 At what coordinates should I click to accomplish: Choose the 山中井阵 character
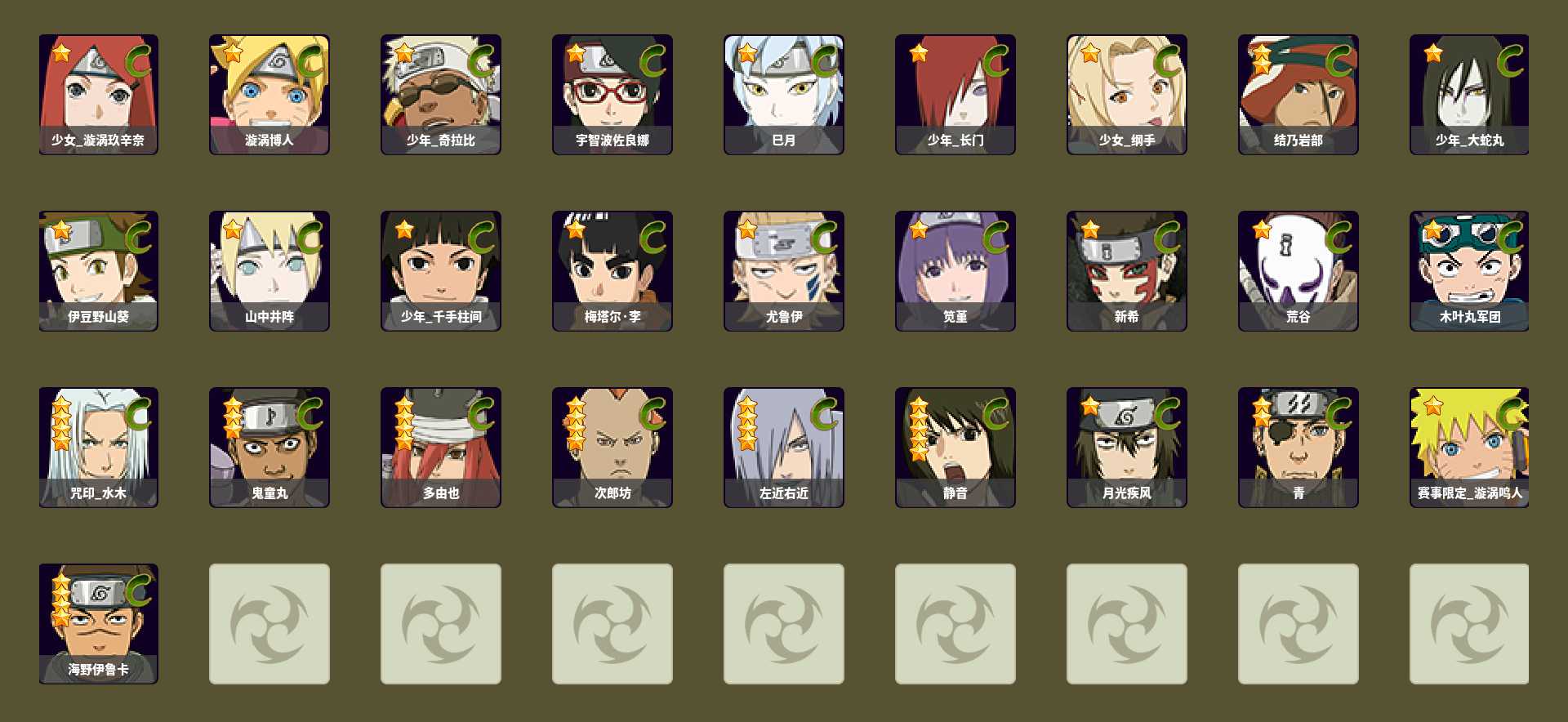tap(269, 270)
